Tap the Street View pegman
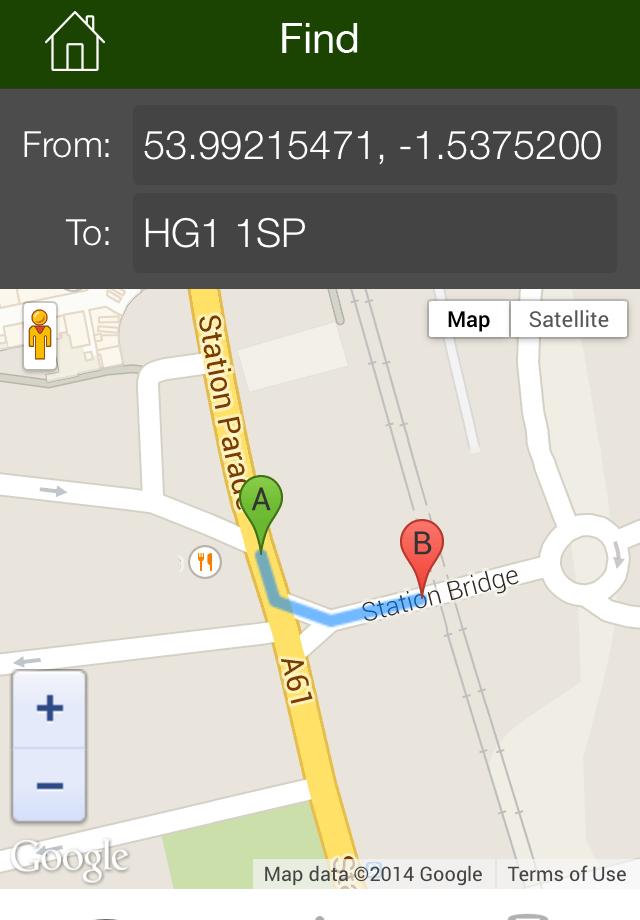 (x=40, y=336)
